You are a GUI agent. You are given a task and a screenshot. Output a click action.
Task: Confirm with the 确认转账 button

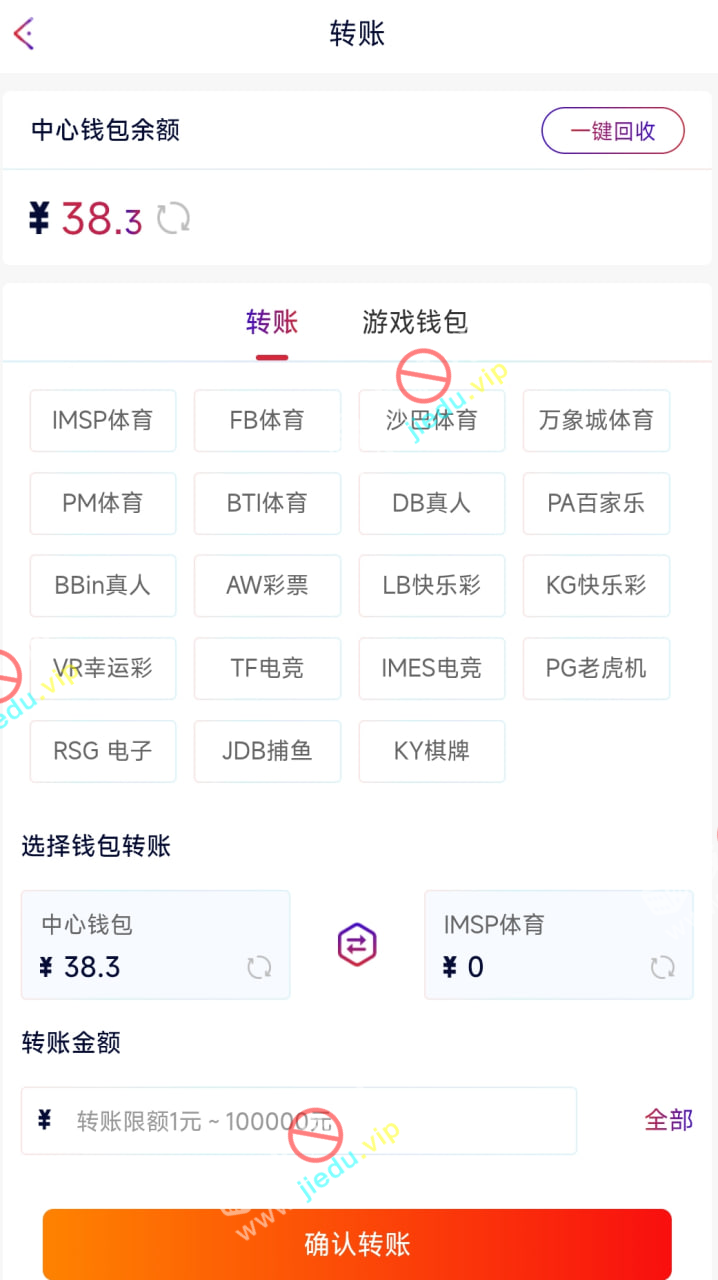(357, 1244)
